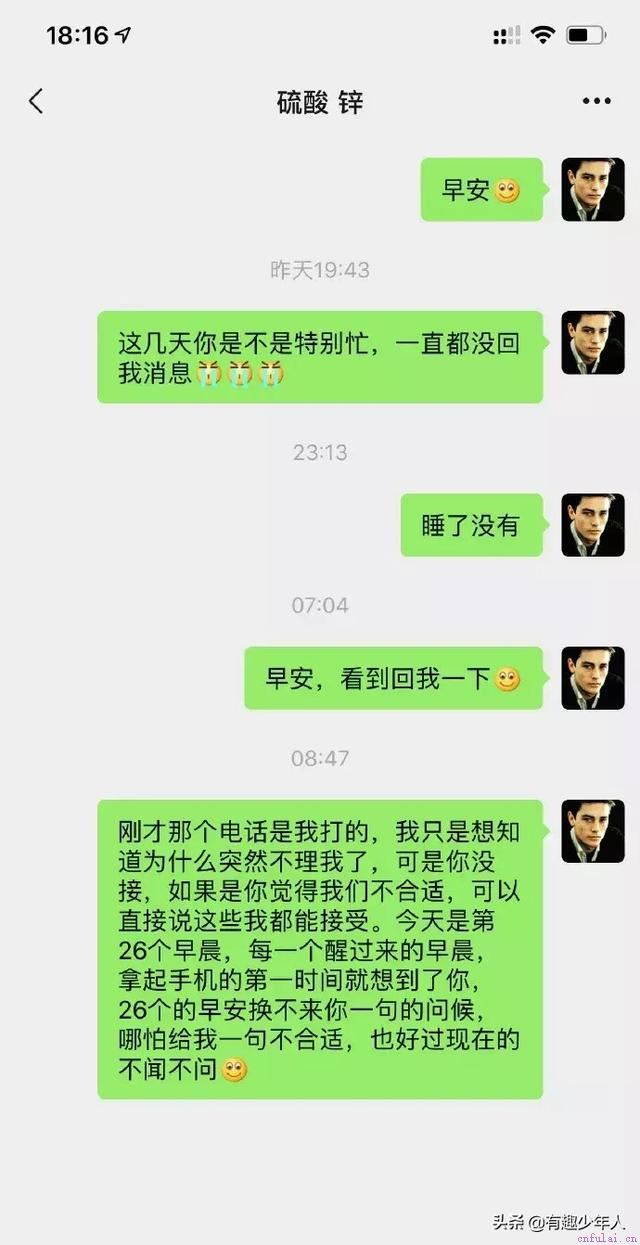The image size is (640, 1245).
Task: Tap avatar next to 刚才那个电话是我打的 message
Action: [x=592, y=831]
